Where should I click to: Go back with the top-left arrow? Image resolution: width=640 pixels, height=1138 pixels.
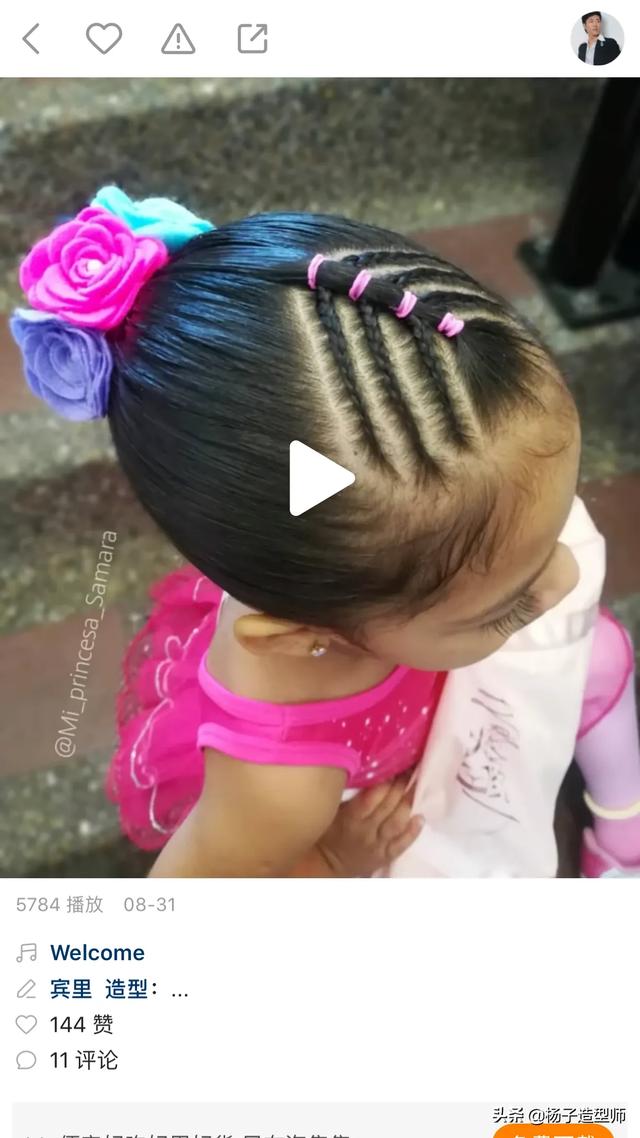tap(31, 39)
